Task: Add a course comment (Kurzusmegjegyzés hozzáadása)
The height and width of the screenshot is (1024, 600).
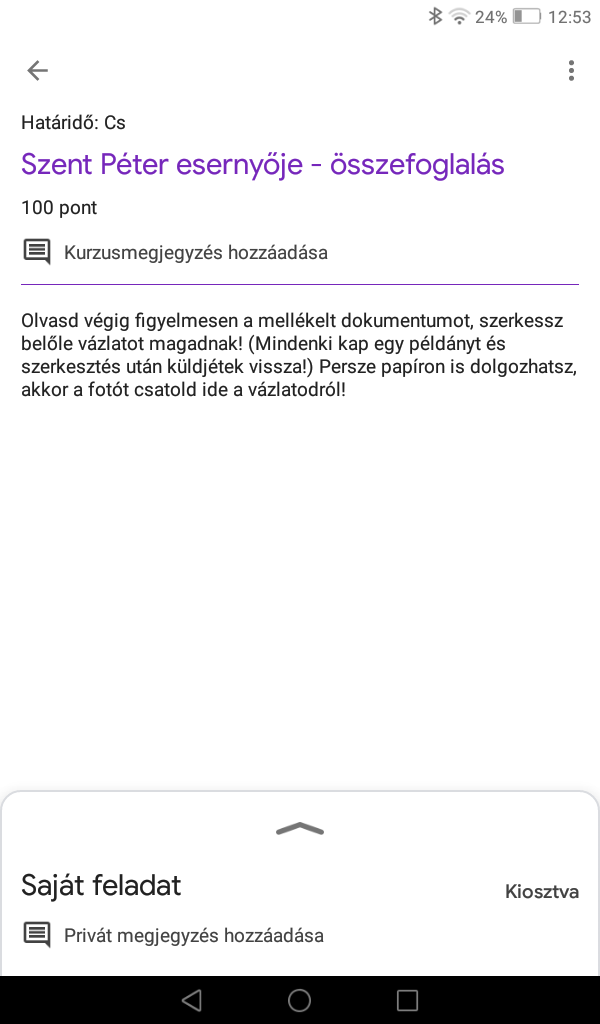Action: (x=195, y=252)
